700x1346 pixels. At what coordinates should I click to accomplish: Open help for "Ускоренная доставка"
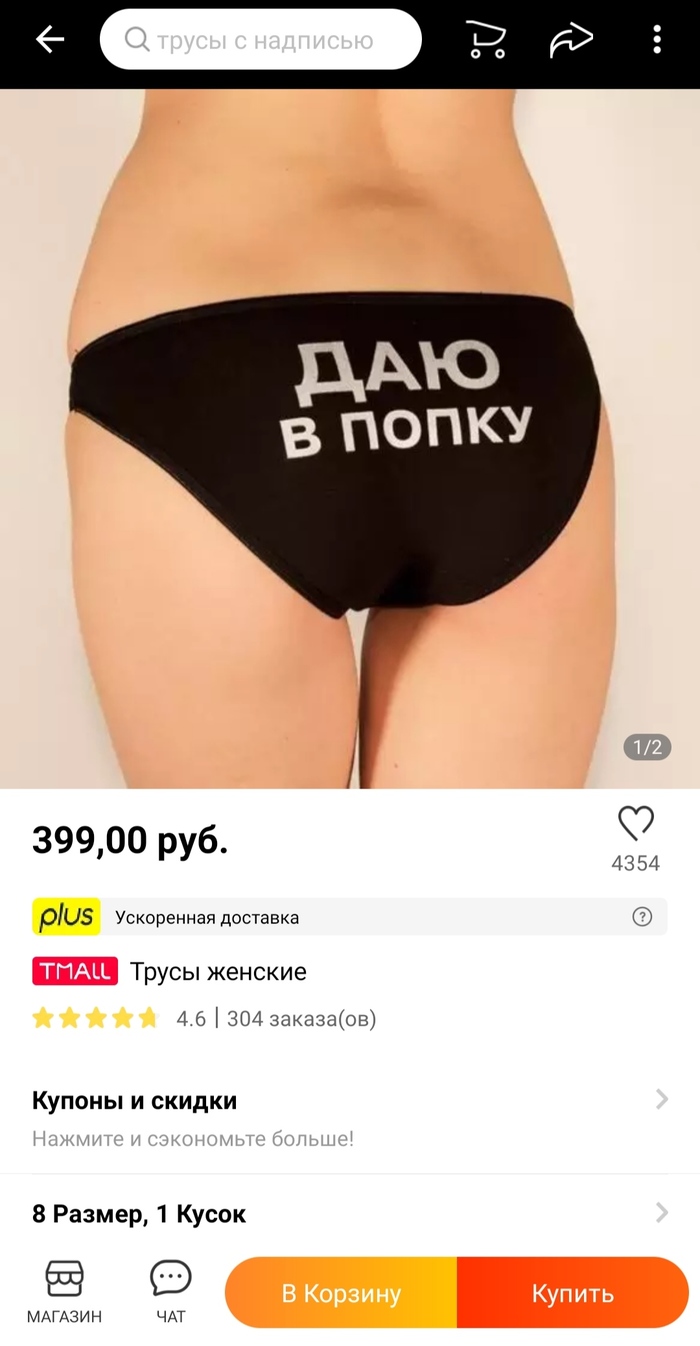point(642,917)
